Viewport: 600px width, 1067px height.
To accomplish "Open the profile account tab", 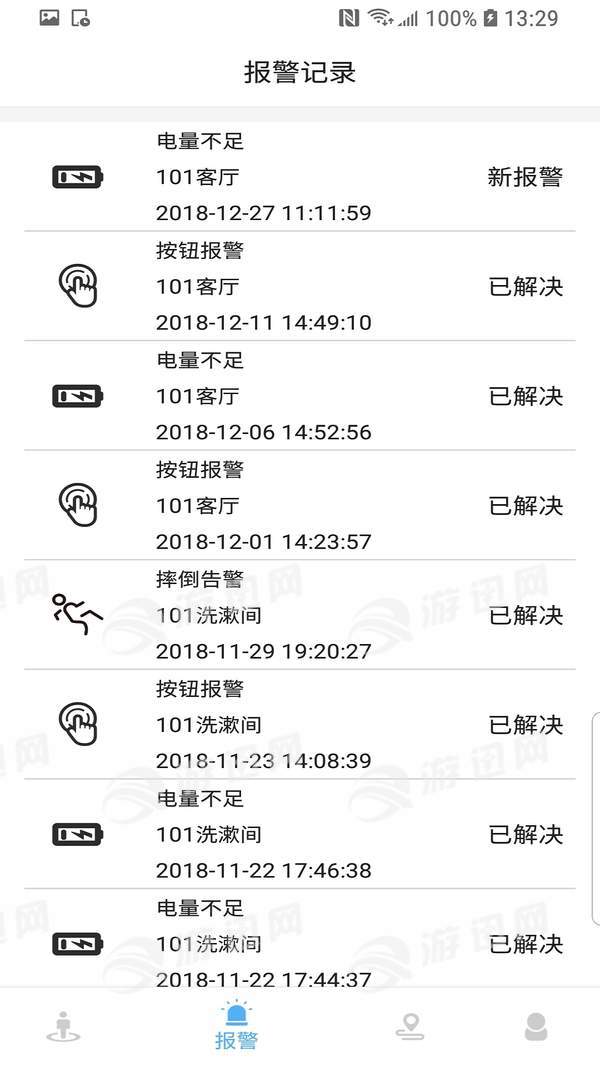I will [x=536, y=1027].
